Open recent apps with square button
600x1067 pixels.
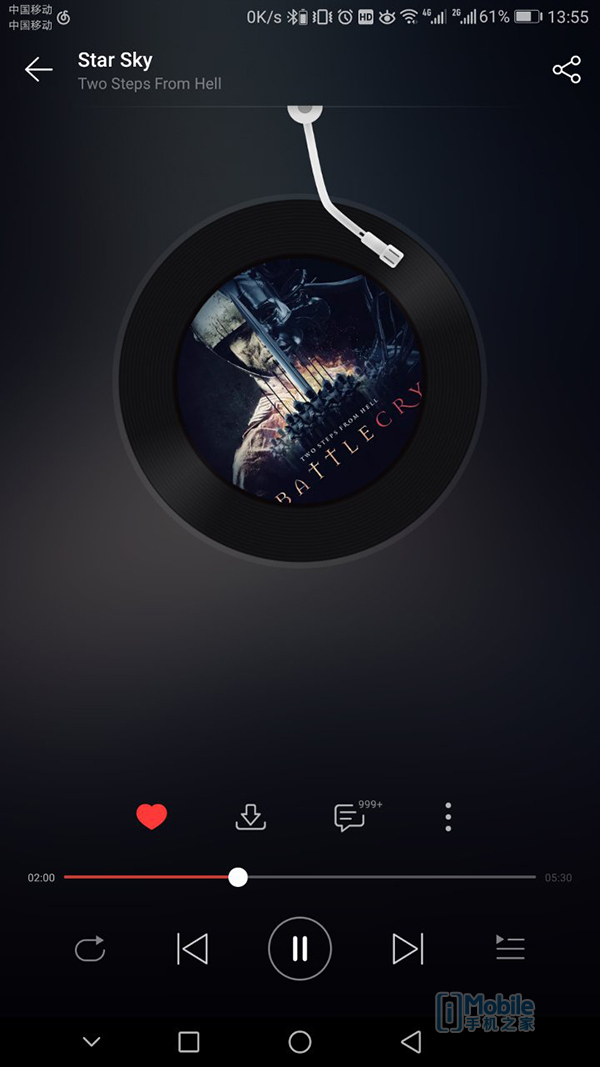(x=189, y=1042)
